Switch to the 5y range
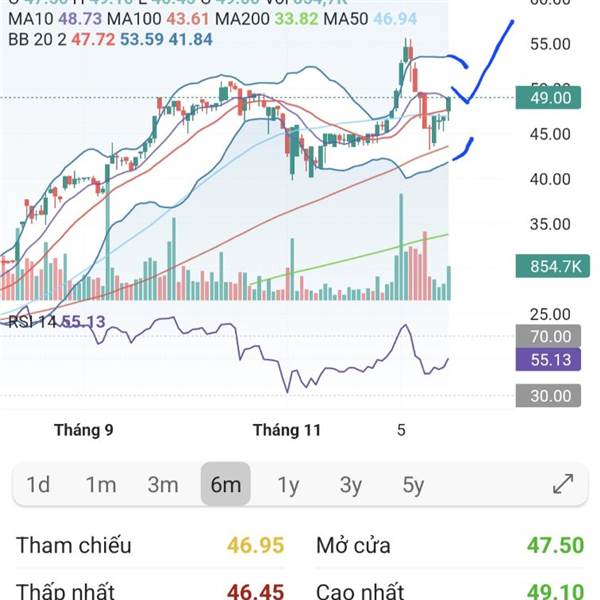This screenshot has height=600, width=600. click(413, 485)
